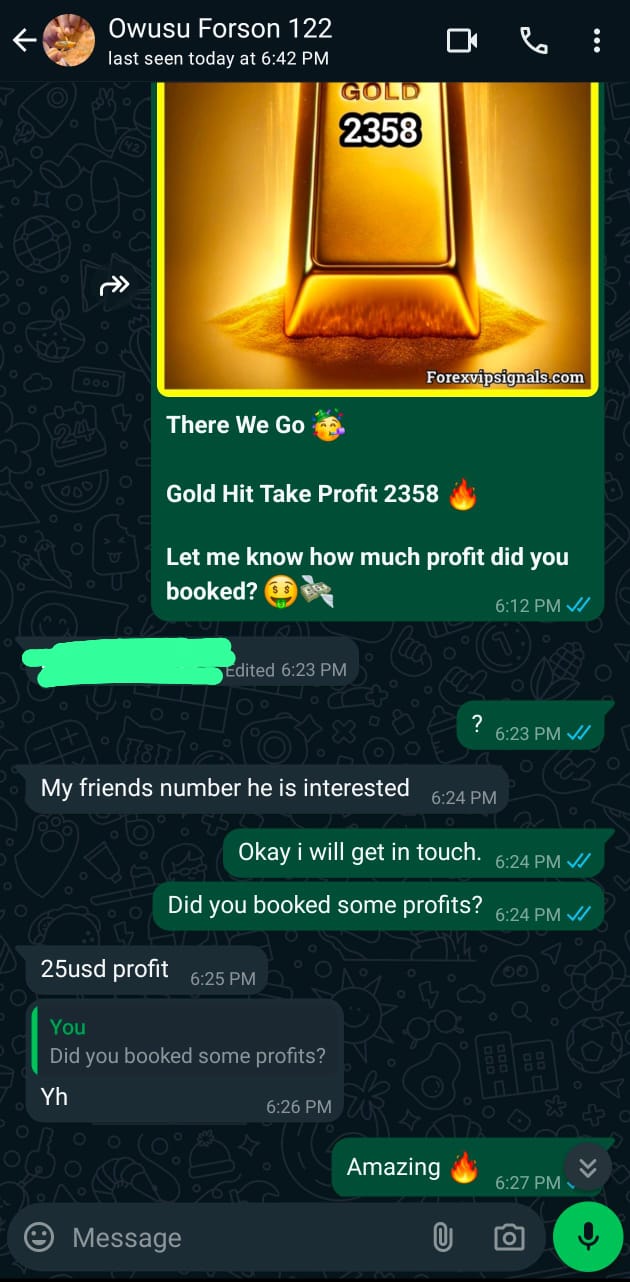Start a voice call with Owusu Forson
The width and height of the screenshot is (630, 1282).
click(x=533, y=41)
